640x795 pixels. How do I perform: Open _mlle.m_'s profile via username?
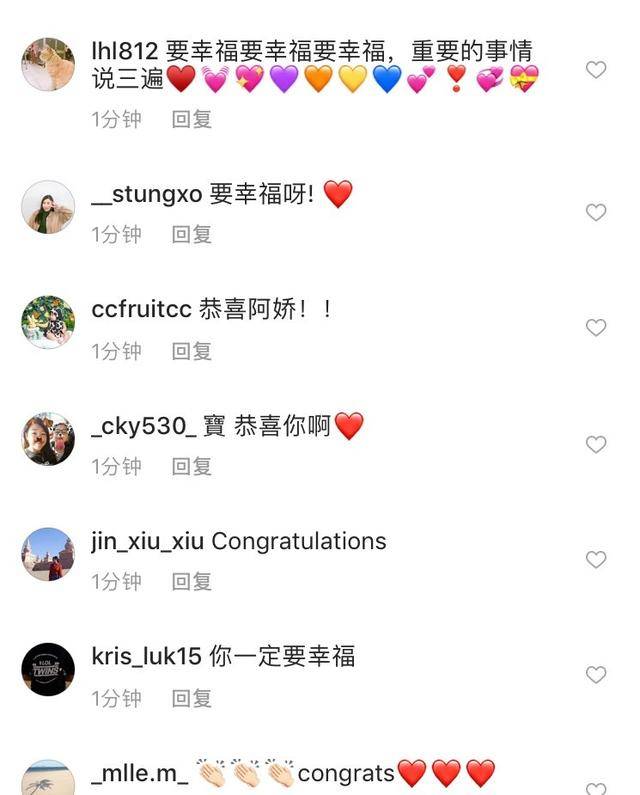[x=140, y=772]
